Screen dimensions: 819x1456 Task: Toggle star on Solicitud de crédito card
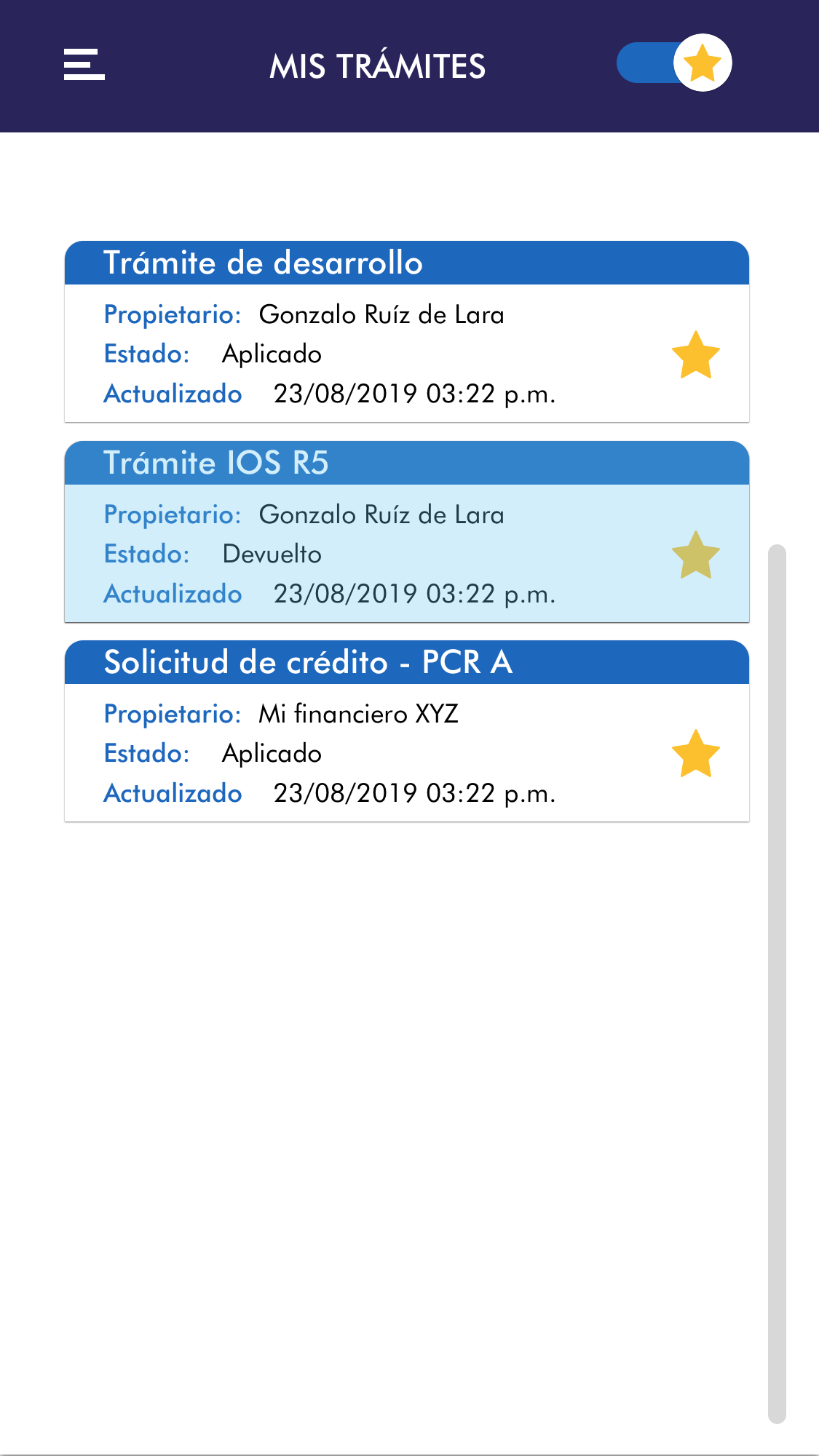coord(695,754)
